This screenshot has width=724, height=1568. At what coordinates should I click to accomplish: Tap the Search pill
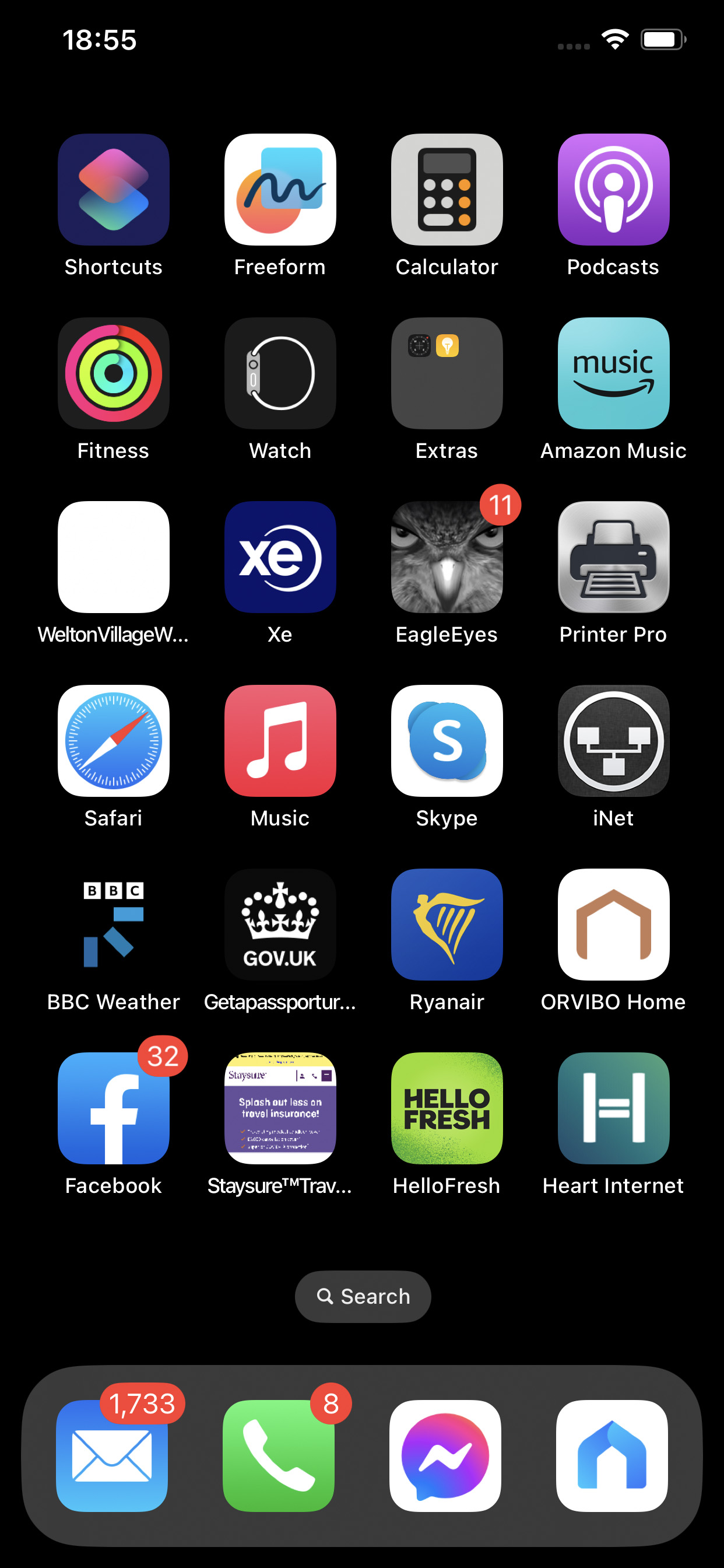[x=363, y=1297]
